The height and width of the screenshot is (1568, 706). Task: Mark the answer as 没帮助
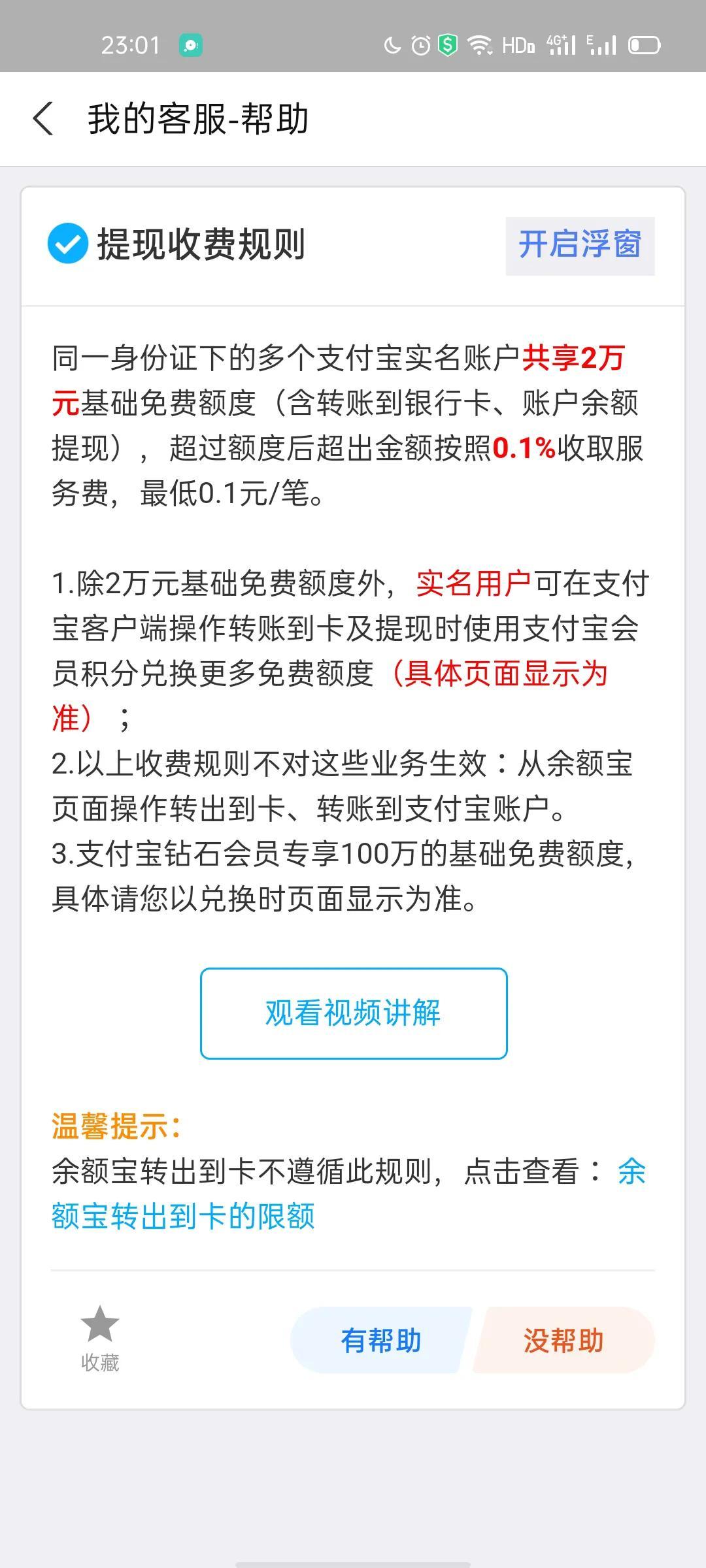tap(563, 1340)
